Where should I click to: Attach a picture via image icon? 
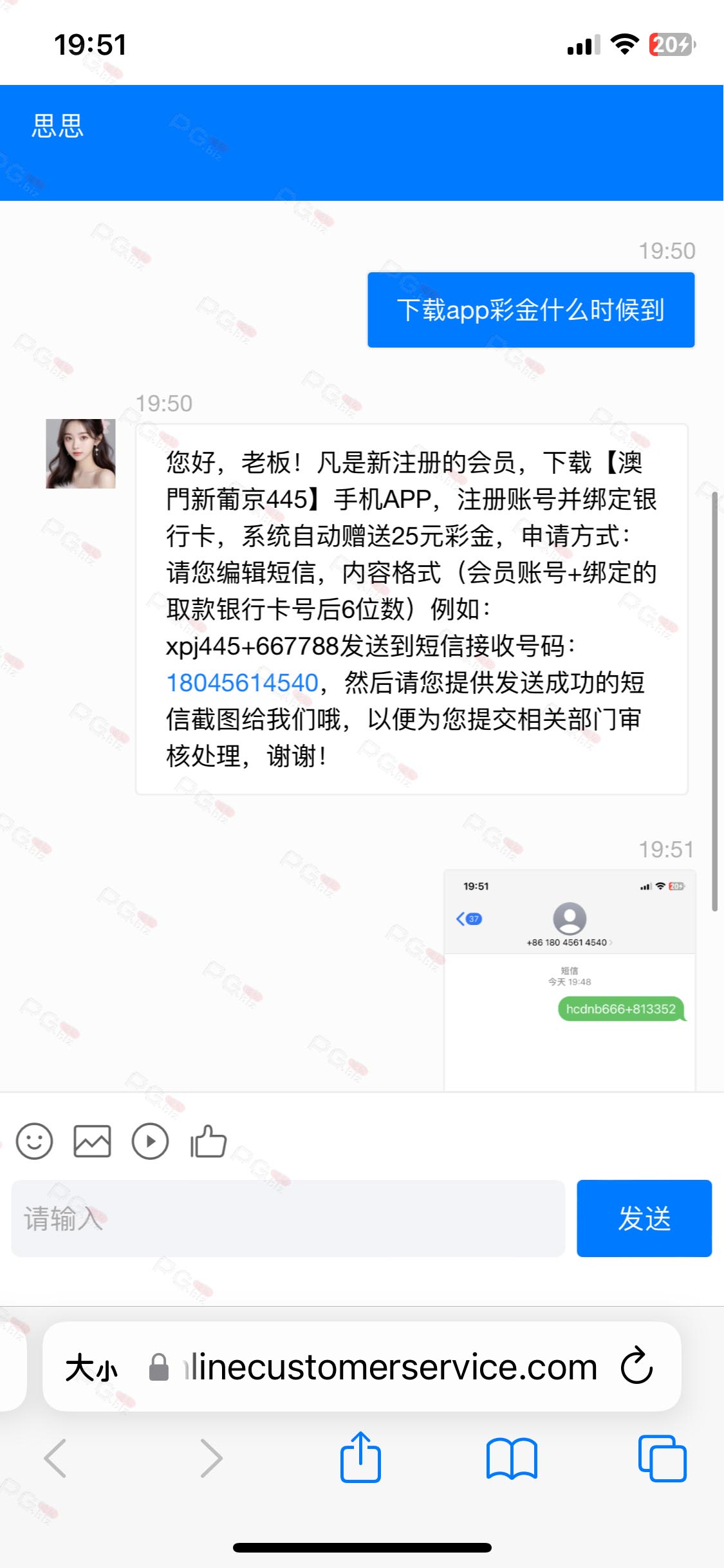[x=92, y=1142]
